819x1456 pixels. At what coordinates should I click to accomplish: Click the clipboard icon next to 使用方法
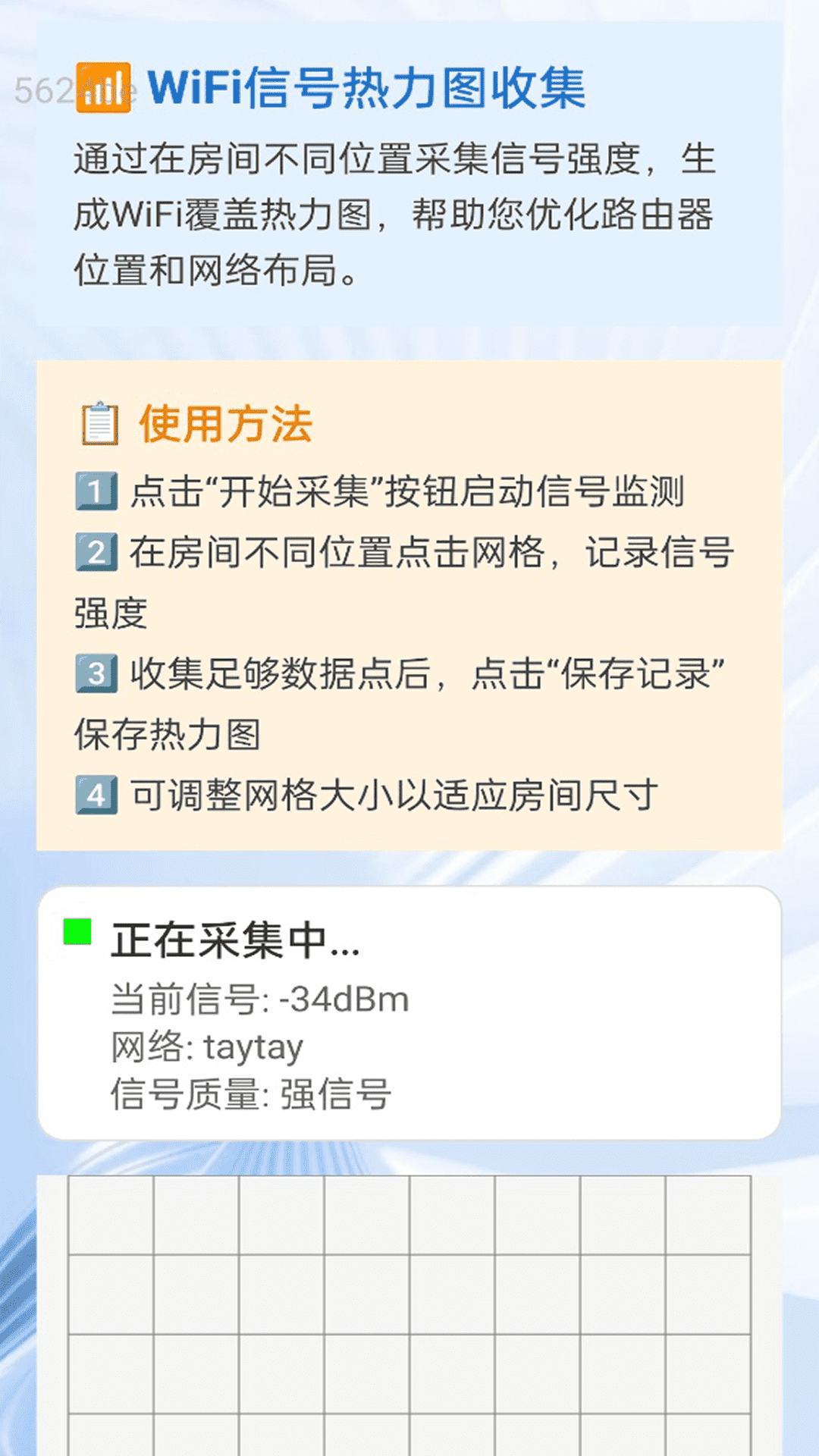99,425
